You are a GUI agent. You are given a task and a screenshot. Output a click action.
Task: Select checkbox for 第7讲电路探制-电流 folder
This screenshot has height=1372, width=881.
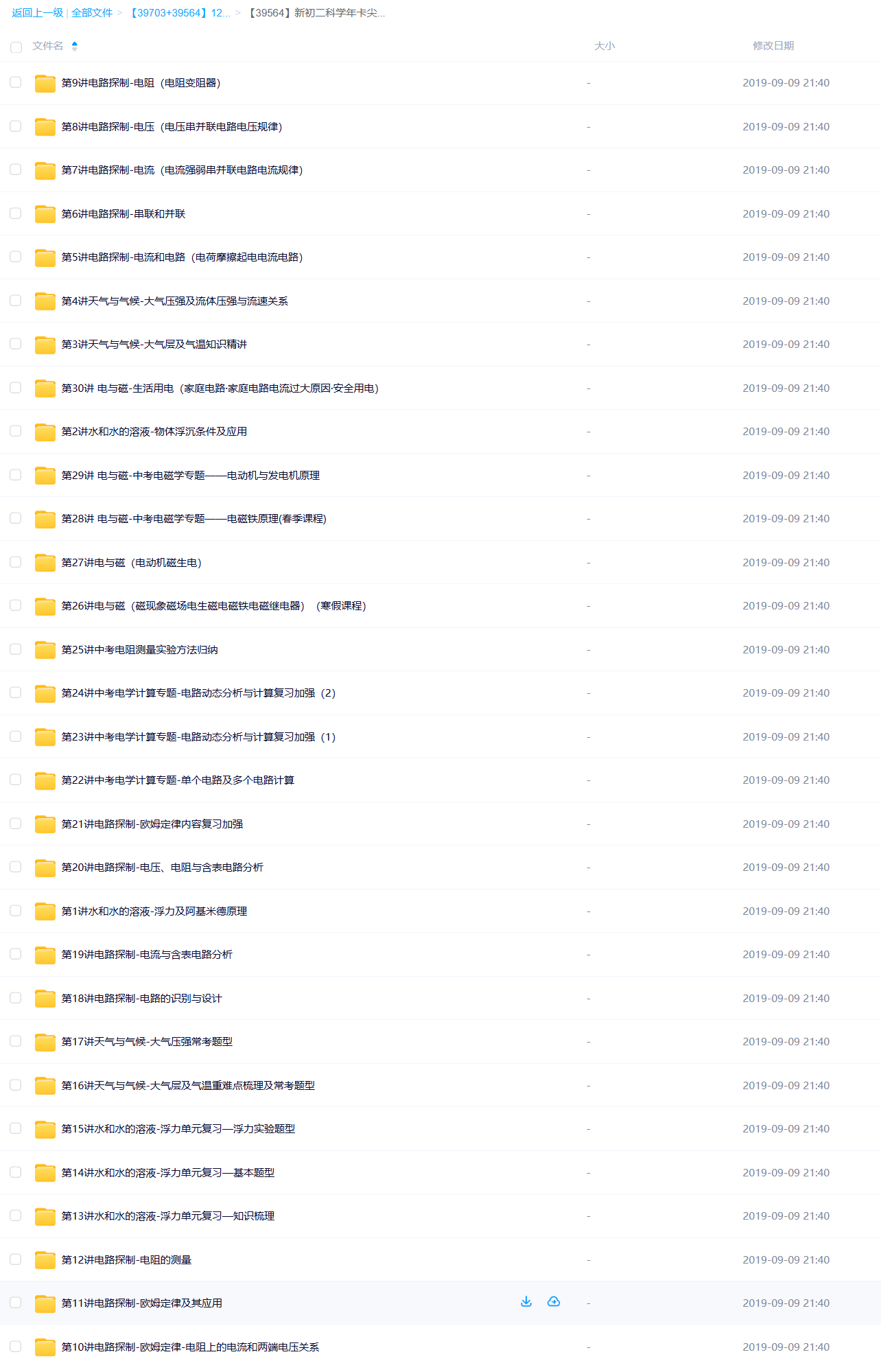tap(16, 170)
